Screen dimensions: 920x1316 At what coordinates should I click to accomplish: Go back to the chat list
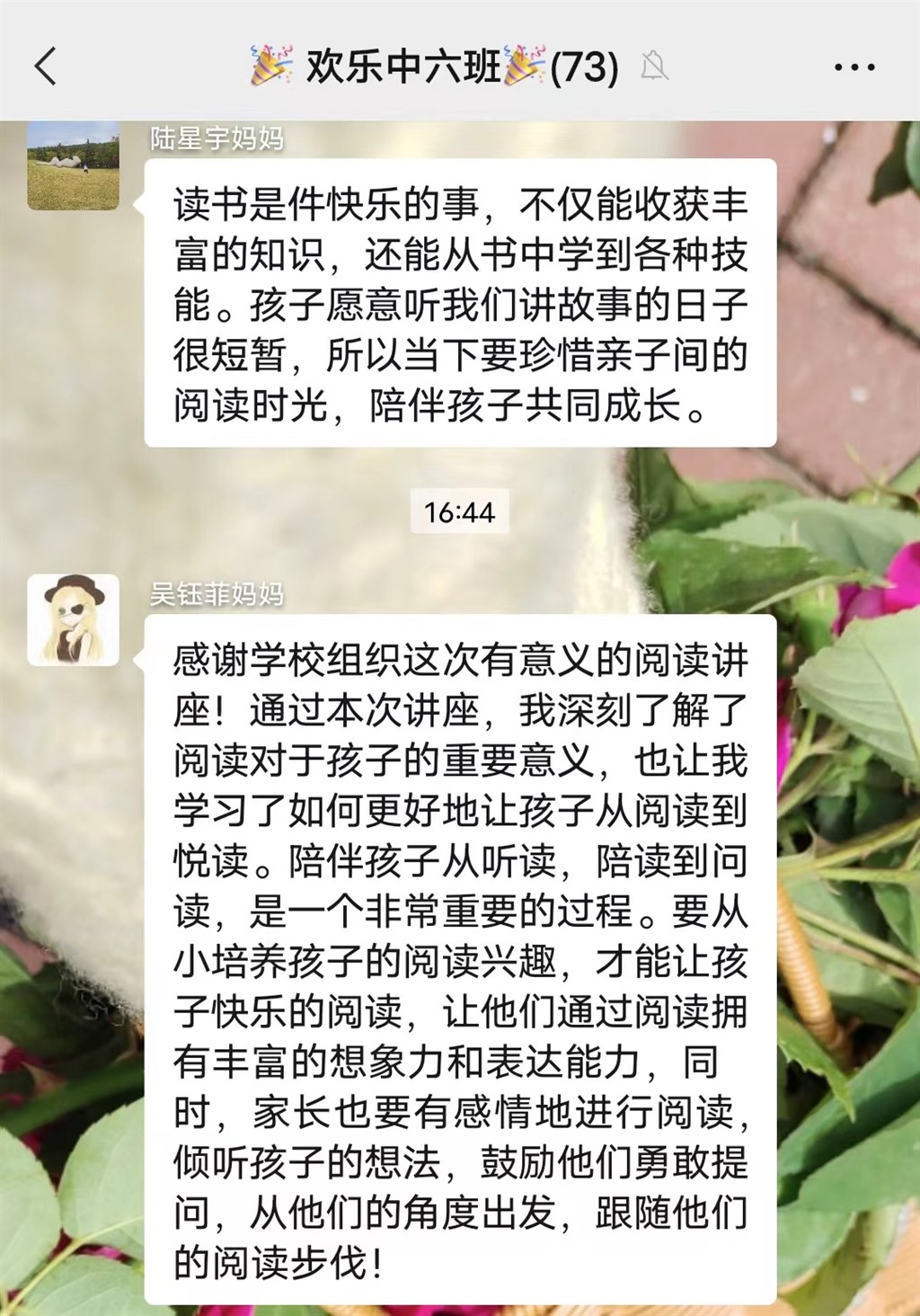[45, 67]
